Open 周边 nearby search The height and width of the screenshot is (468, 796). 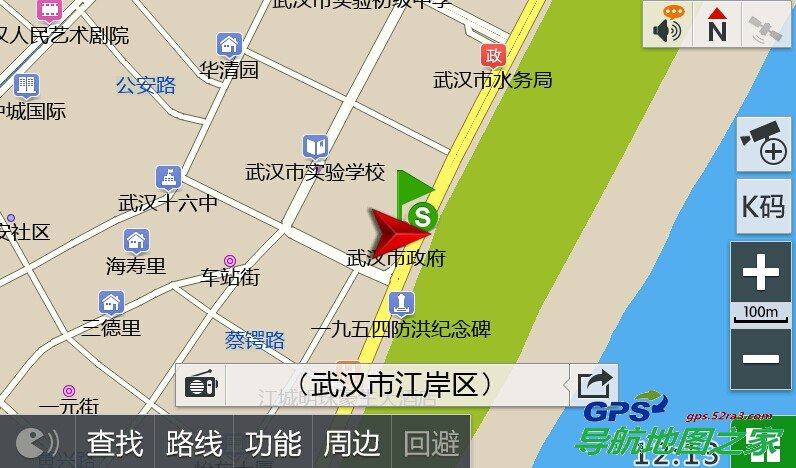(x=353, y=442)
